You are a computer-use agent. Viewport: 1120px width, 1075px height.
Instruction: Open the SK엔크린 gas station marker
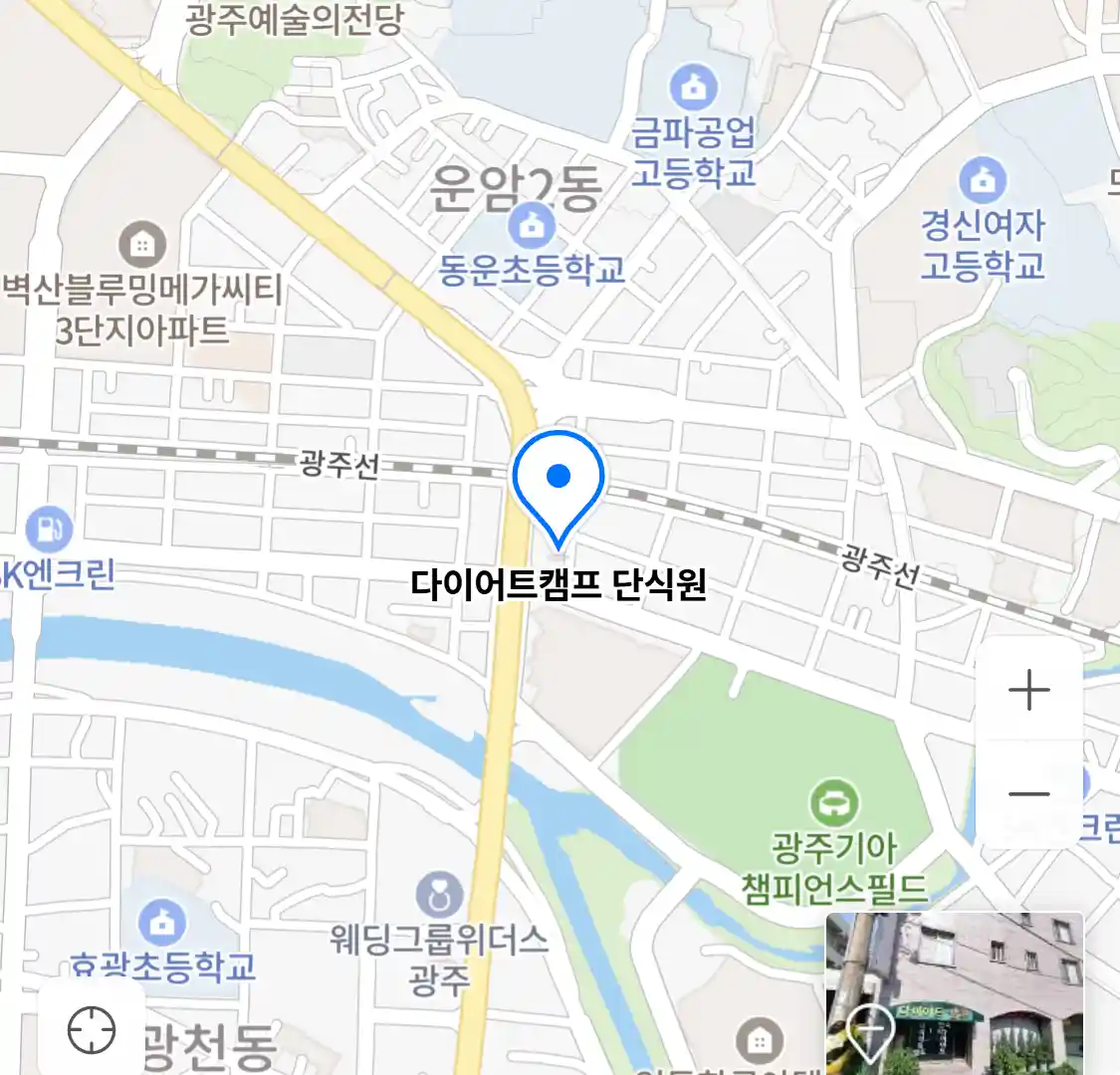pyautogui.click(x=48, y=529)
